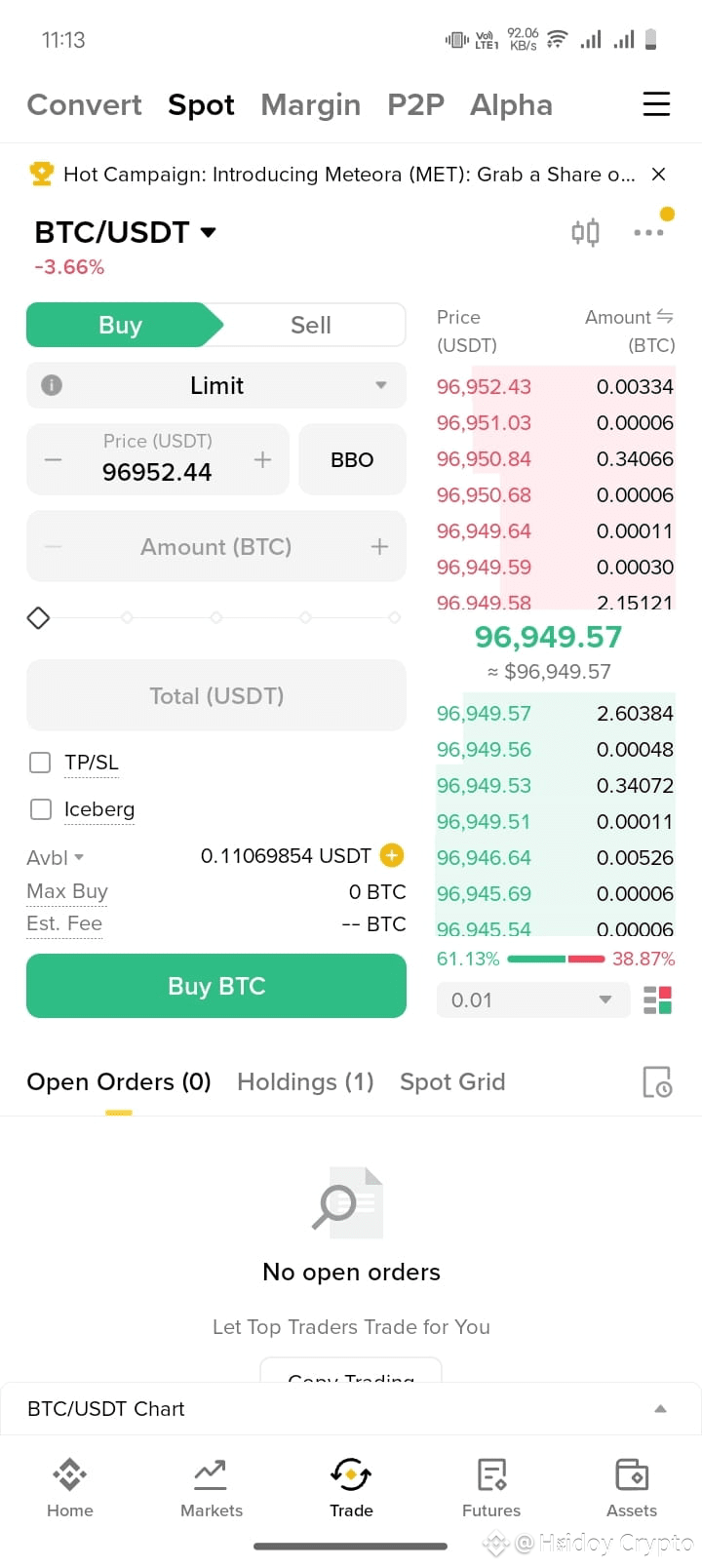Viewport: 702px width, 1568px height.
Task: Enable the TP/SL checkbox
Action: [40, 763]
